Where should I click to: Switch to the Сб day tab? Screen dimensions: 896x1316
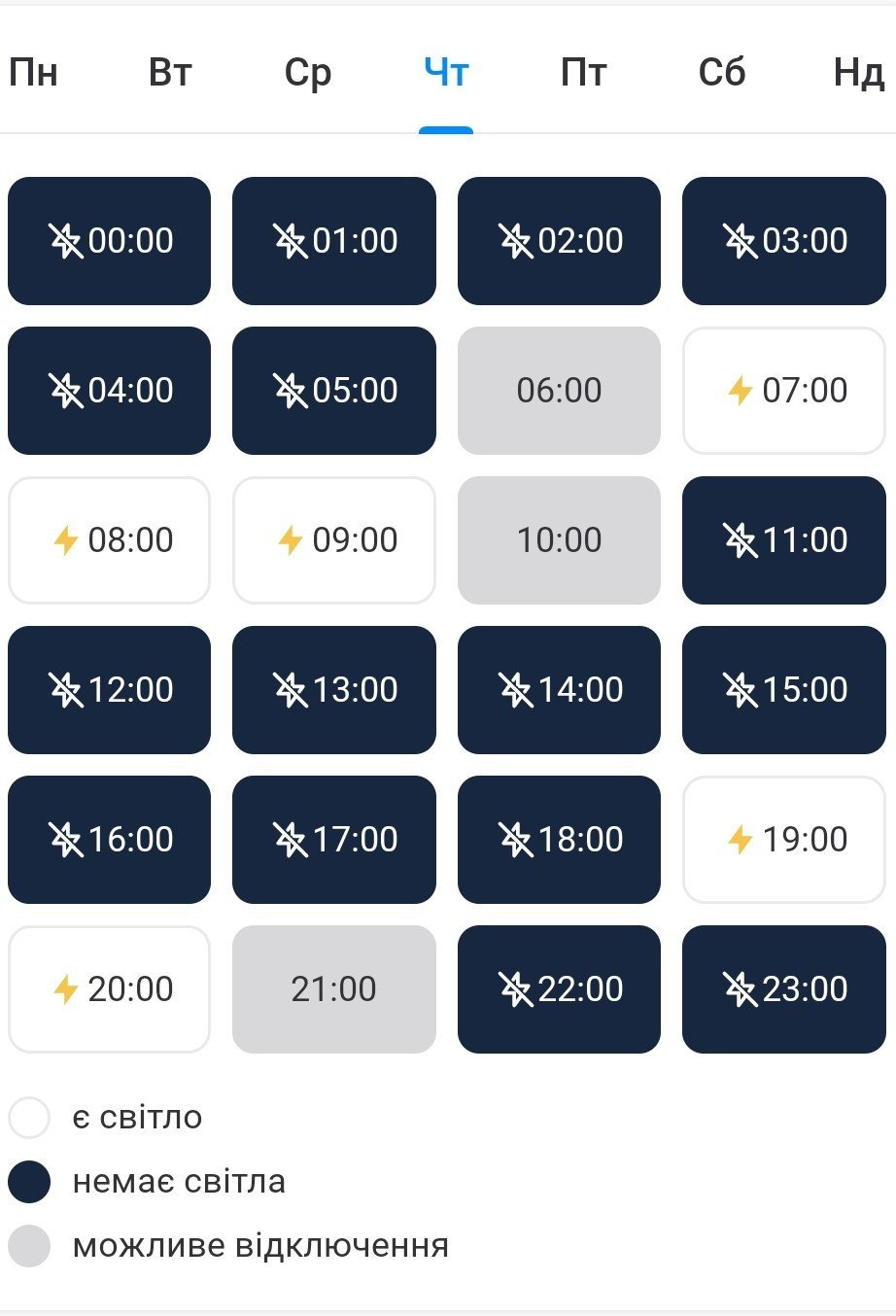coord(721,73)
